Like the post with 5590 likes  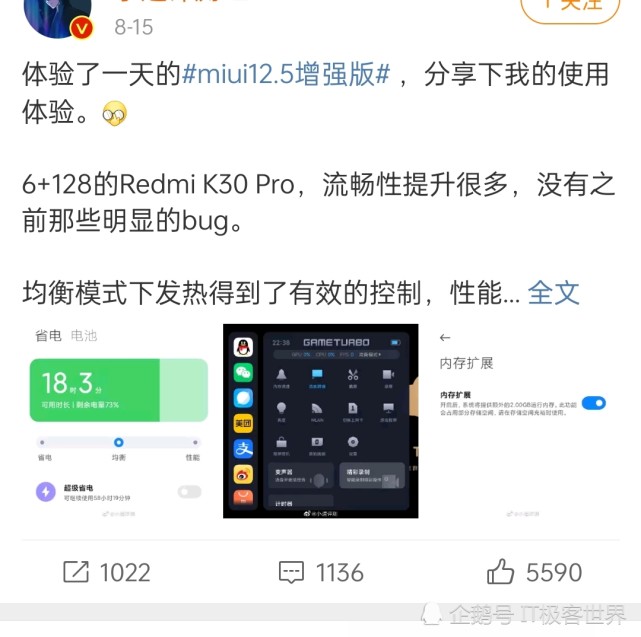pyautogui.click(x=533, y=572)
